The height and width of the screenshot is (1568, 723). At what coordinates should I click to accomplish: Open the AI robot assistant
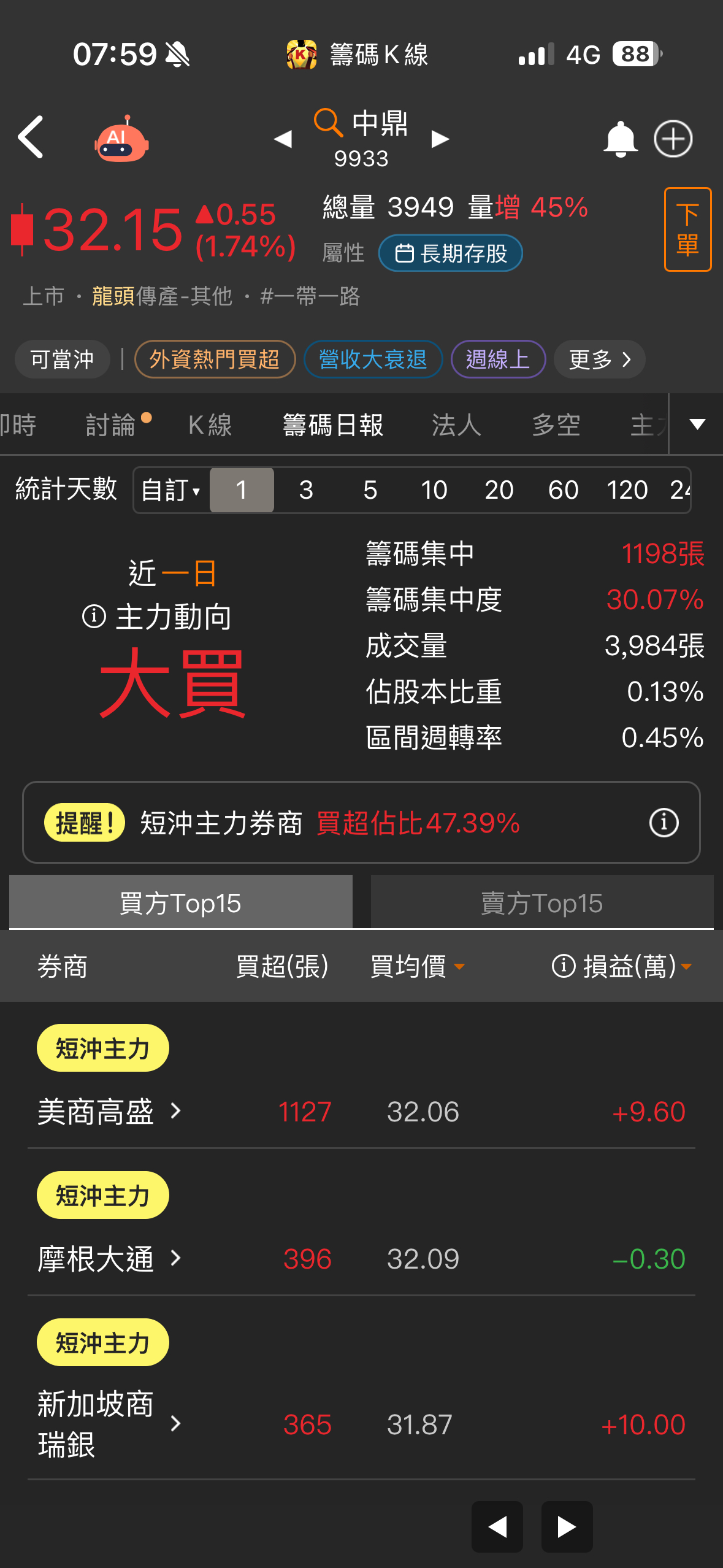tap(121, 139)
